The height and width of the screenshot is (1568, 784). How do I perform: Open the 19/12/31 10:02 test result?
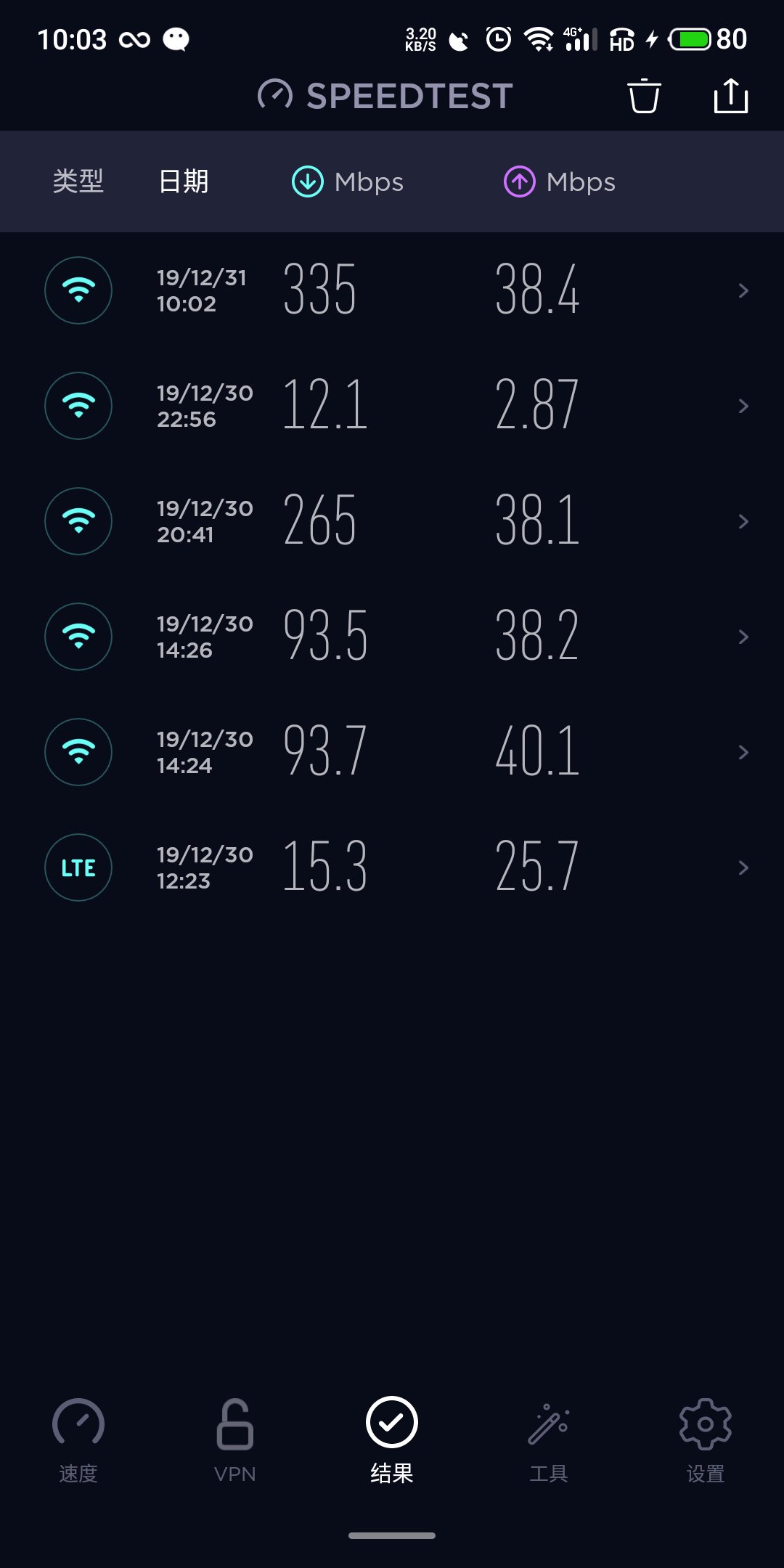tap(392, 290)
